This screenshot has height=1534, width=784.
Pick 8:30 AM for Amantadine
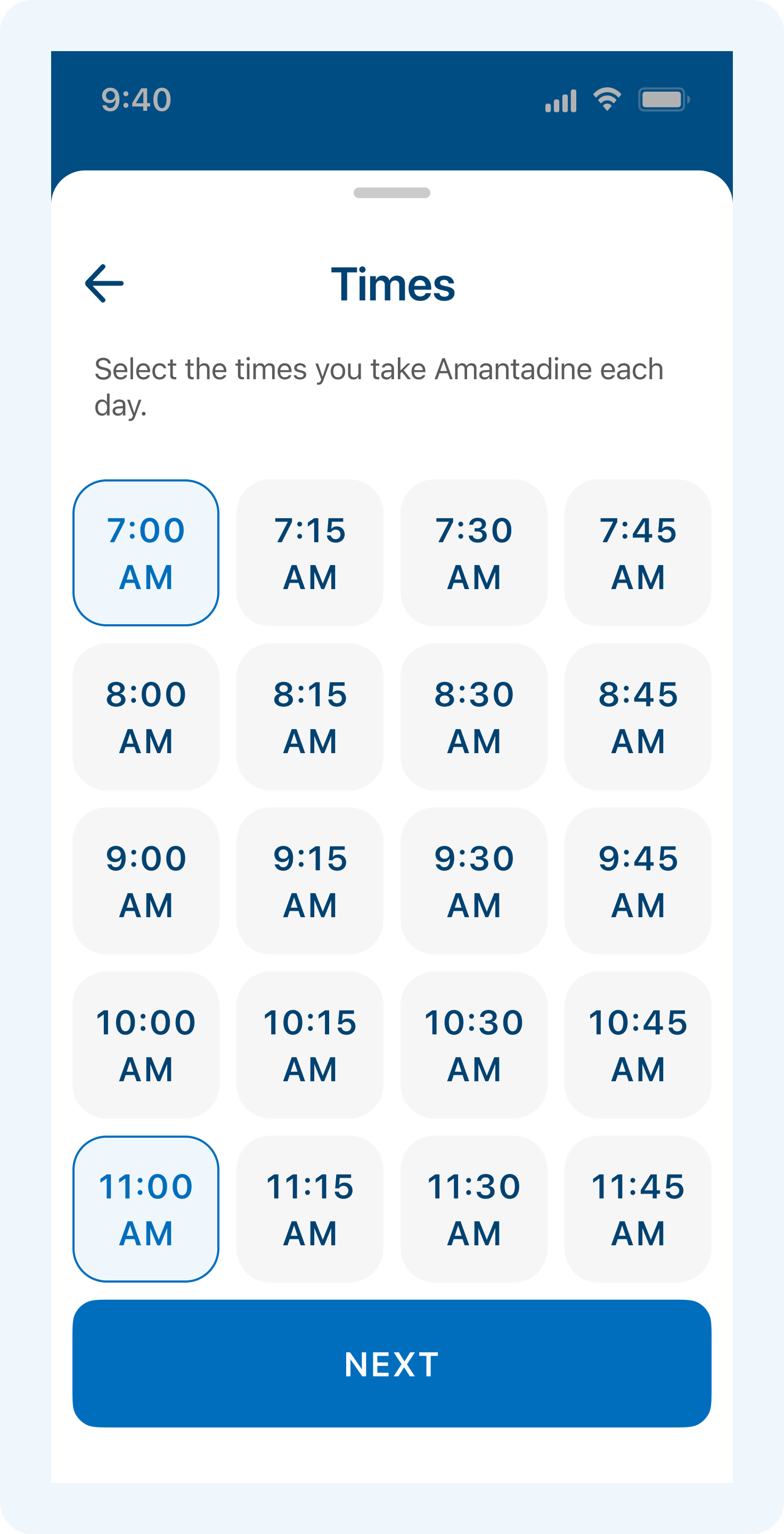coord(474,717)
